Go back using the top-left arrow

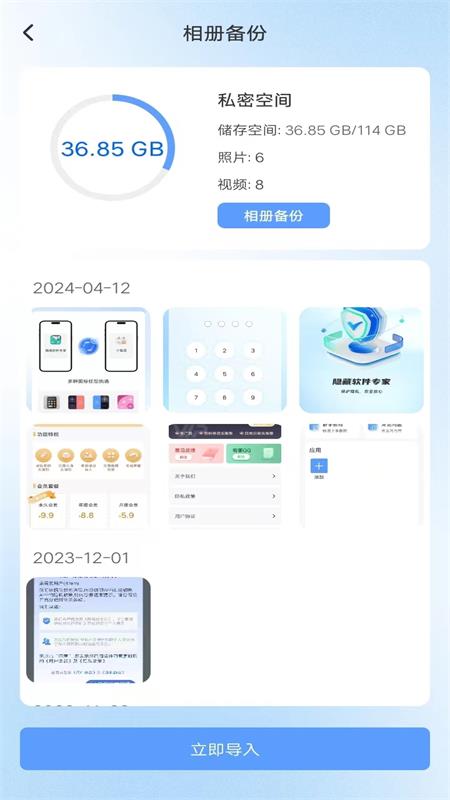click(29, 33)
